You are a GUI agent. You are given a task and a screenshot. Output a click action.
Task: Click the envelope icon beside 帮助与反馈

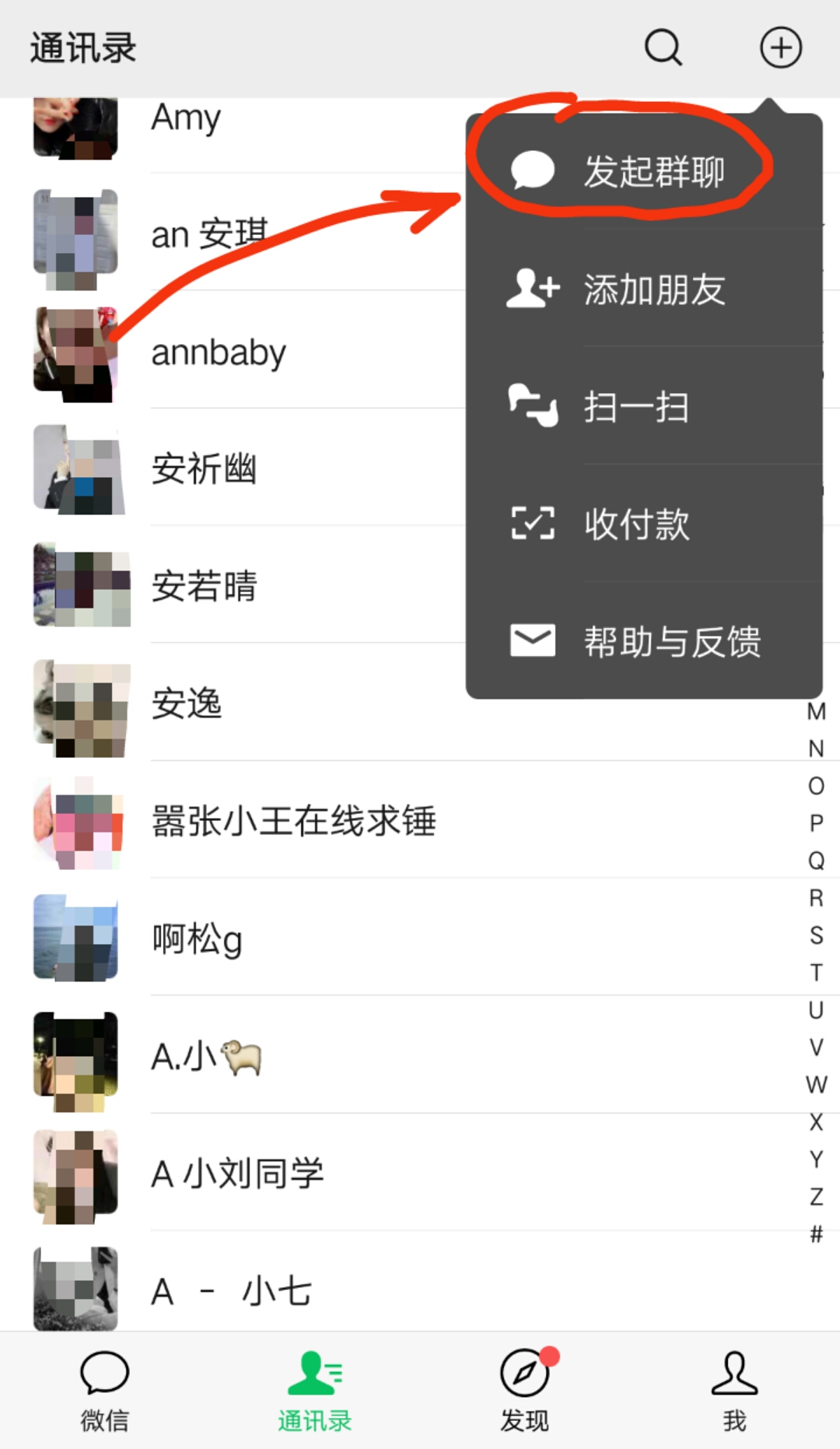pos(532,640)
